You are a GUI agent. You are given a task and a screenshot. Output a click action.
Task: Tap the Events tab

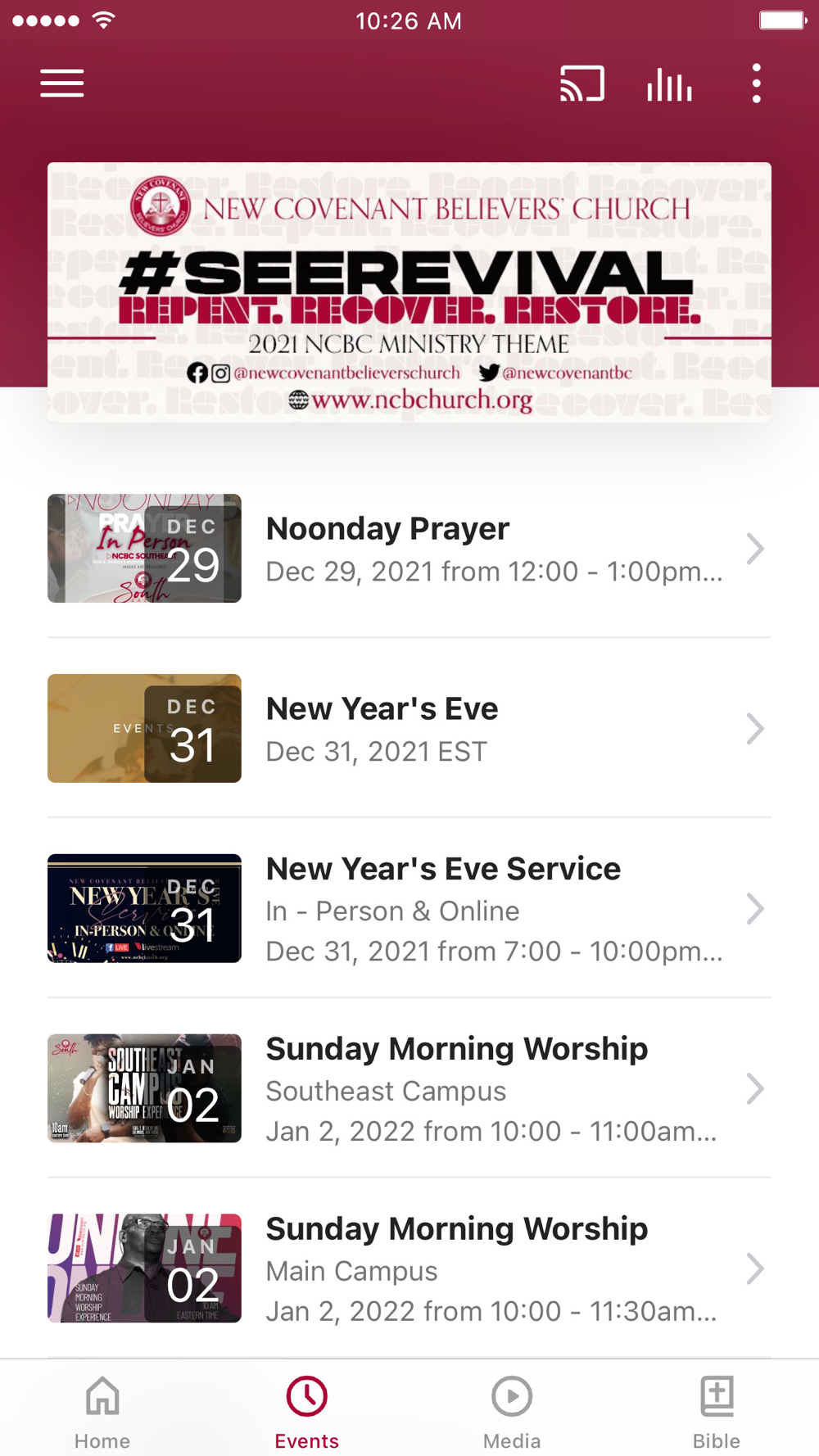(x=307, y=1410)
